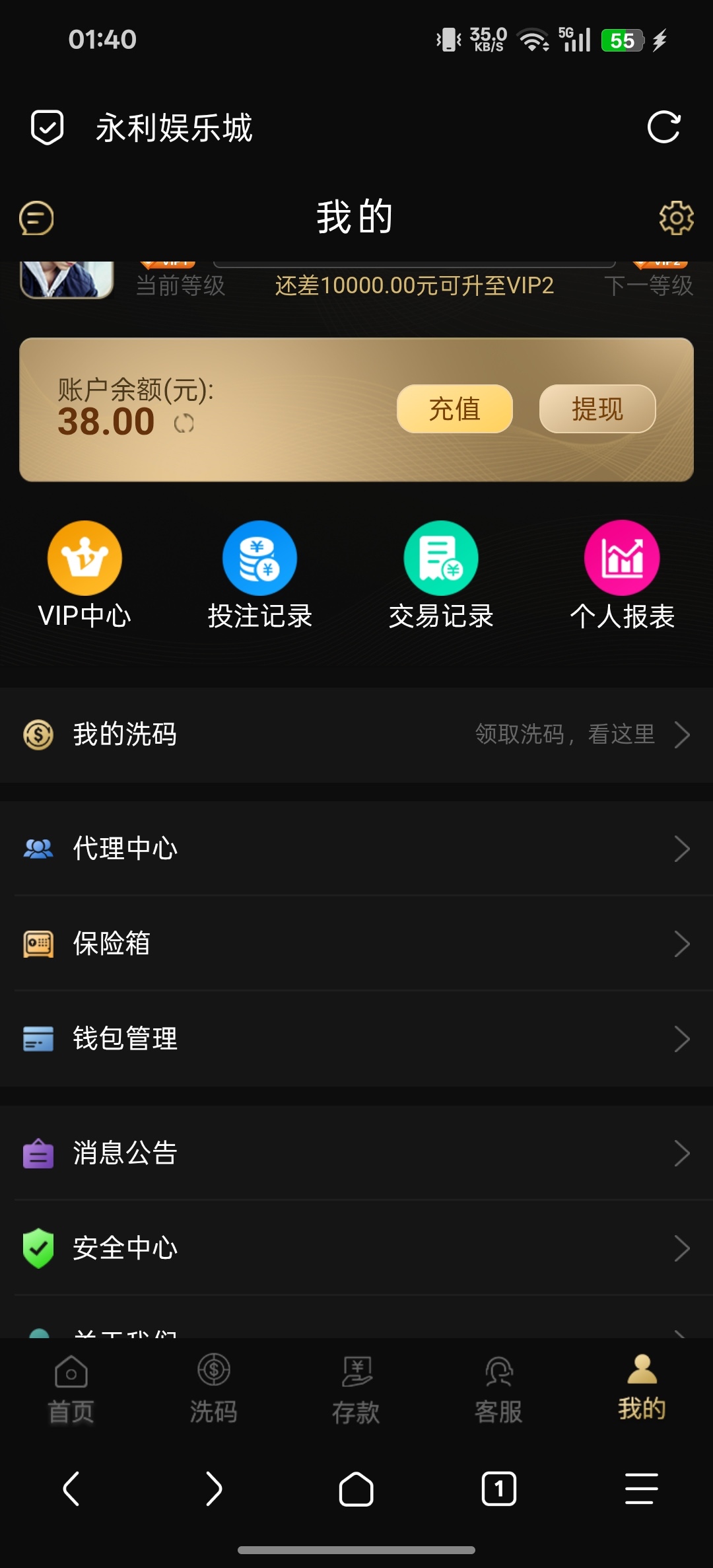Open 个人报表 with the pink chart icon

(x=621, y=557)
